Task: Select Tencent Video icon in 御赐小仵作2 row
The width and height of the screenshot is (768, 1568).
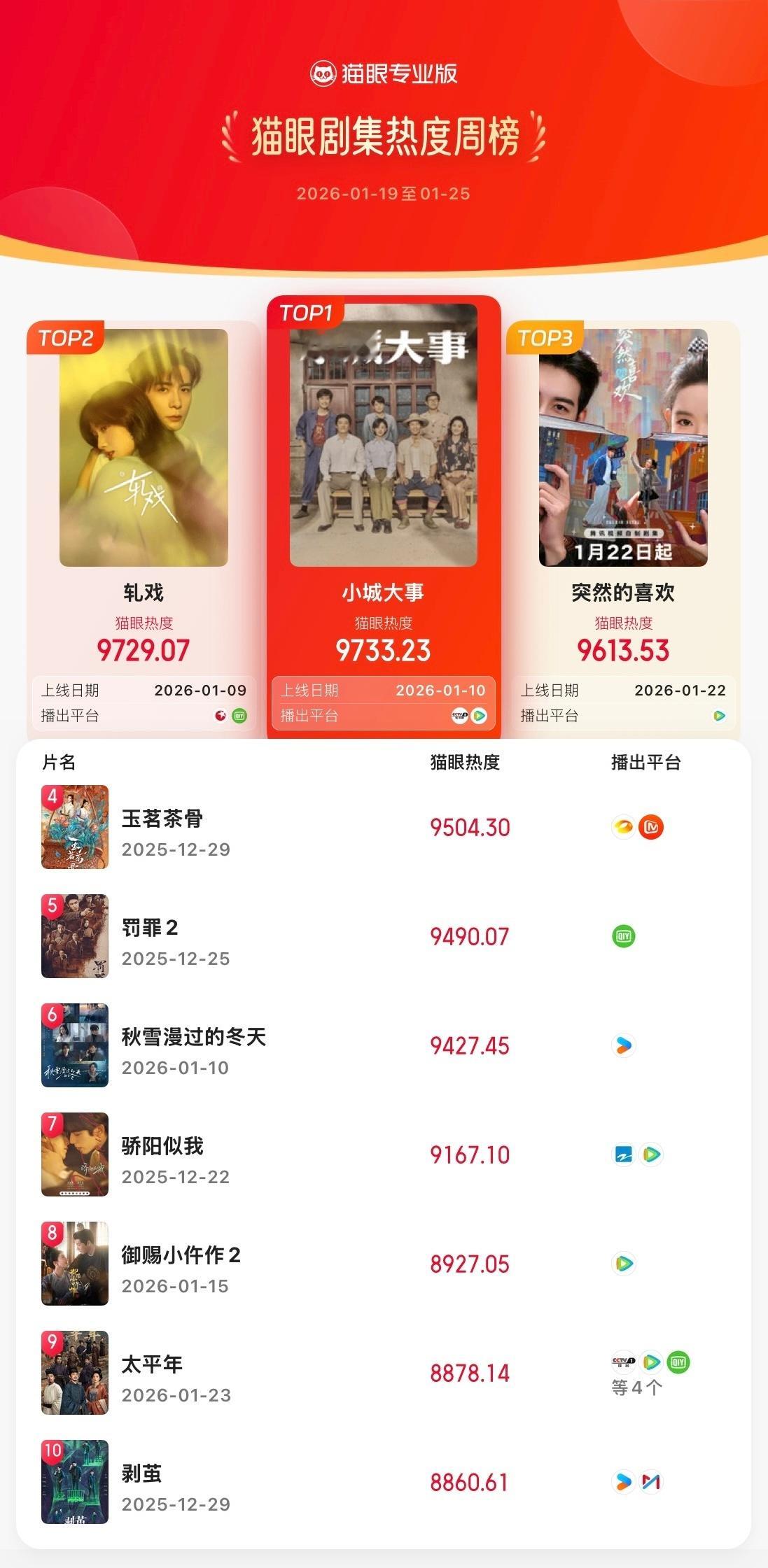Action: coord(624,1264)
